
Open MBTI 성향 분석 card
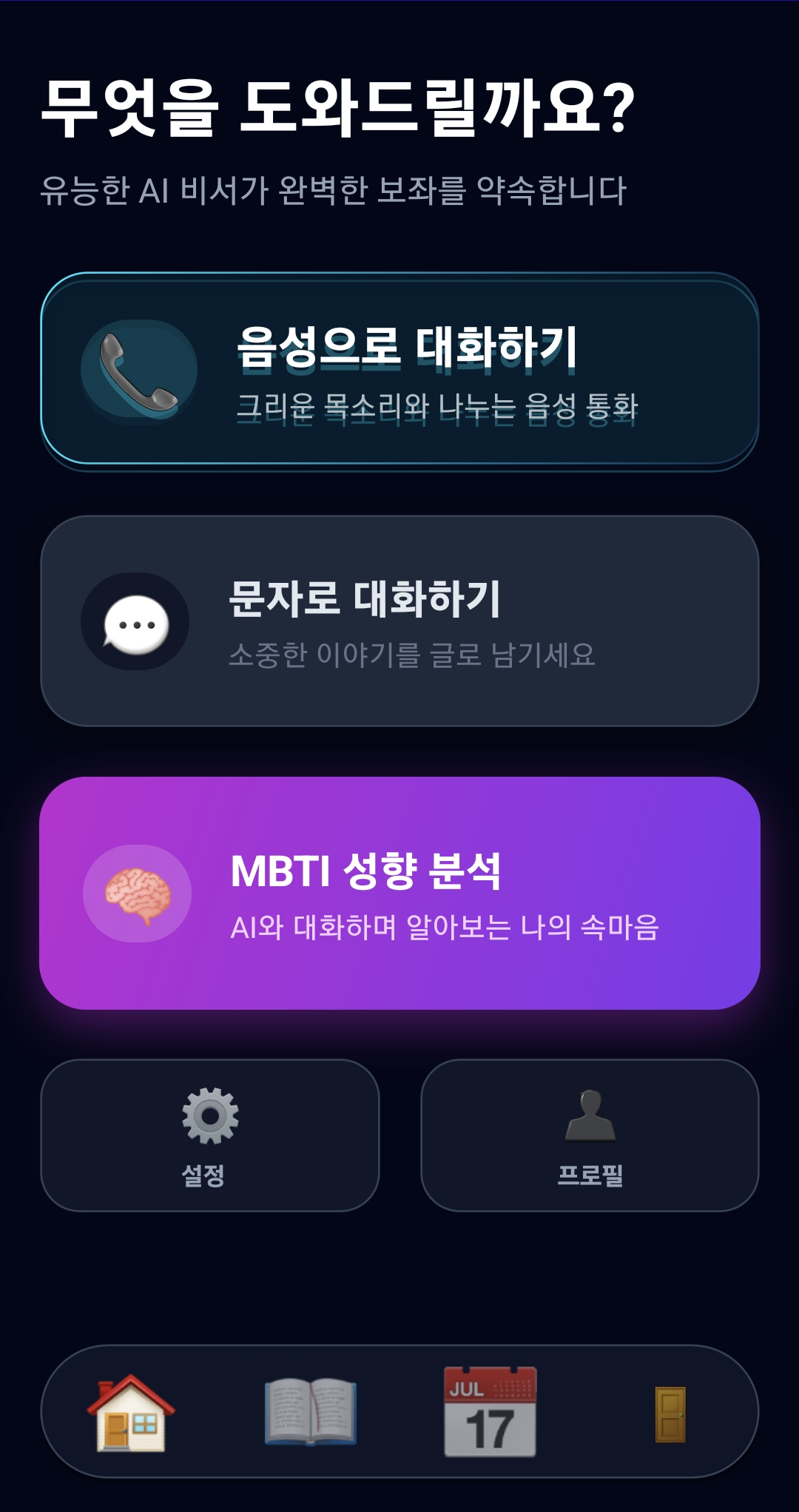point(399,893)
